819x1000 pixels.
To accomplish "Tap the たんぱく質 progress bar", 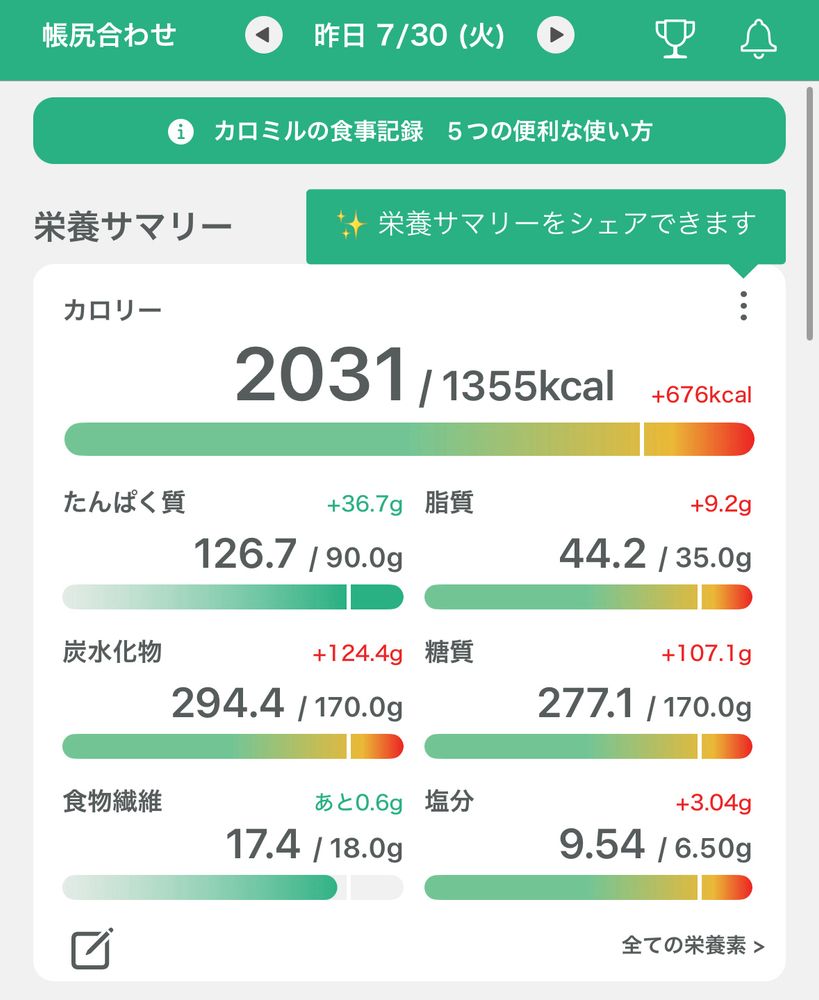I will pos(231,594).
